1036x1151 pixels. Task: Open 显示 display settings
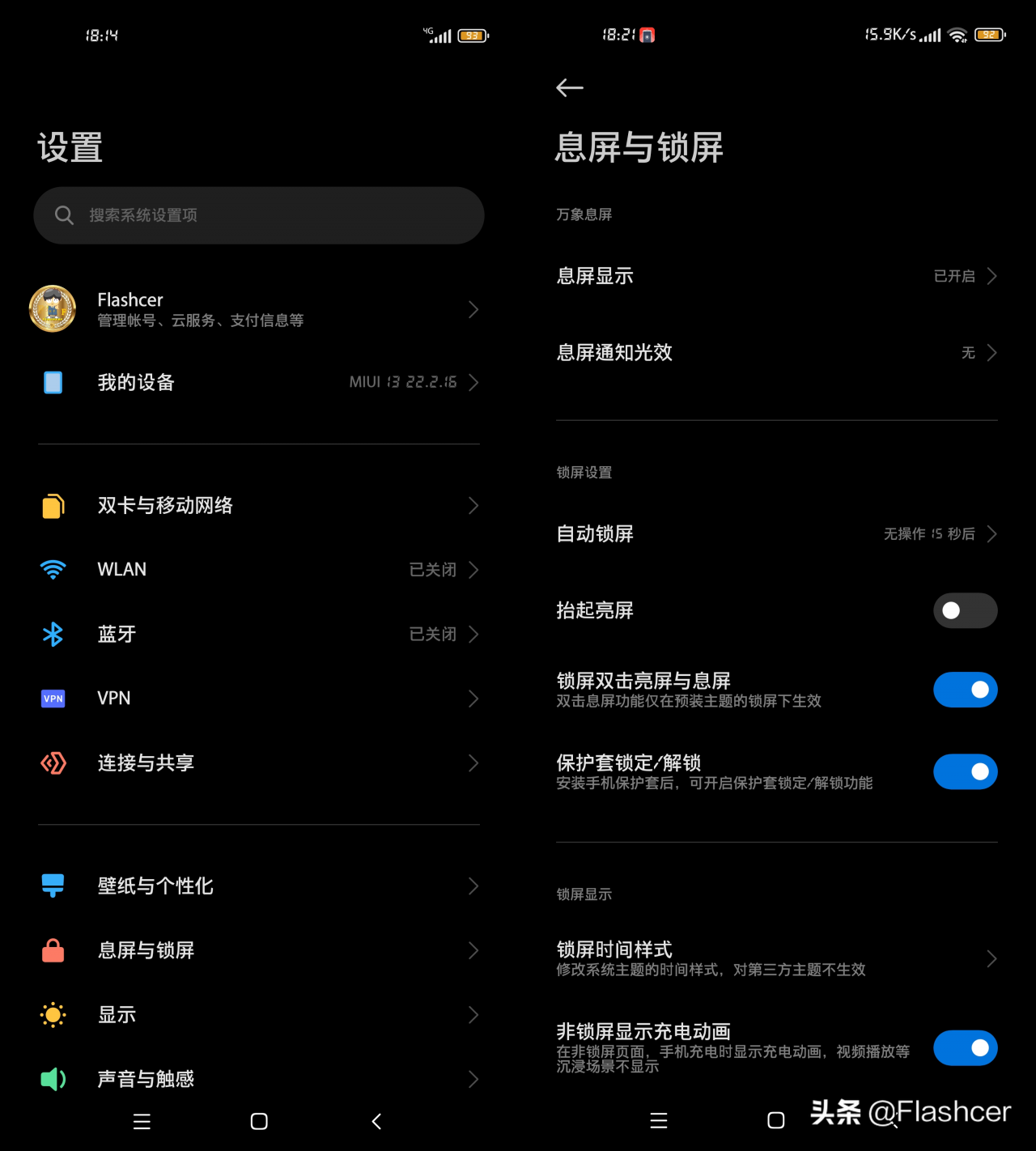pos(259,1014)
